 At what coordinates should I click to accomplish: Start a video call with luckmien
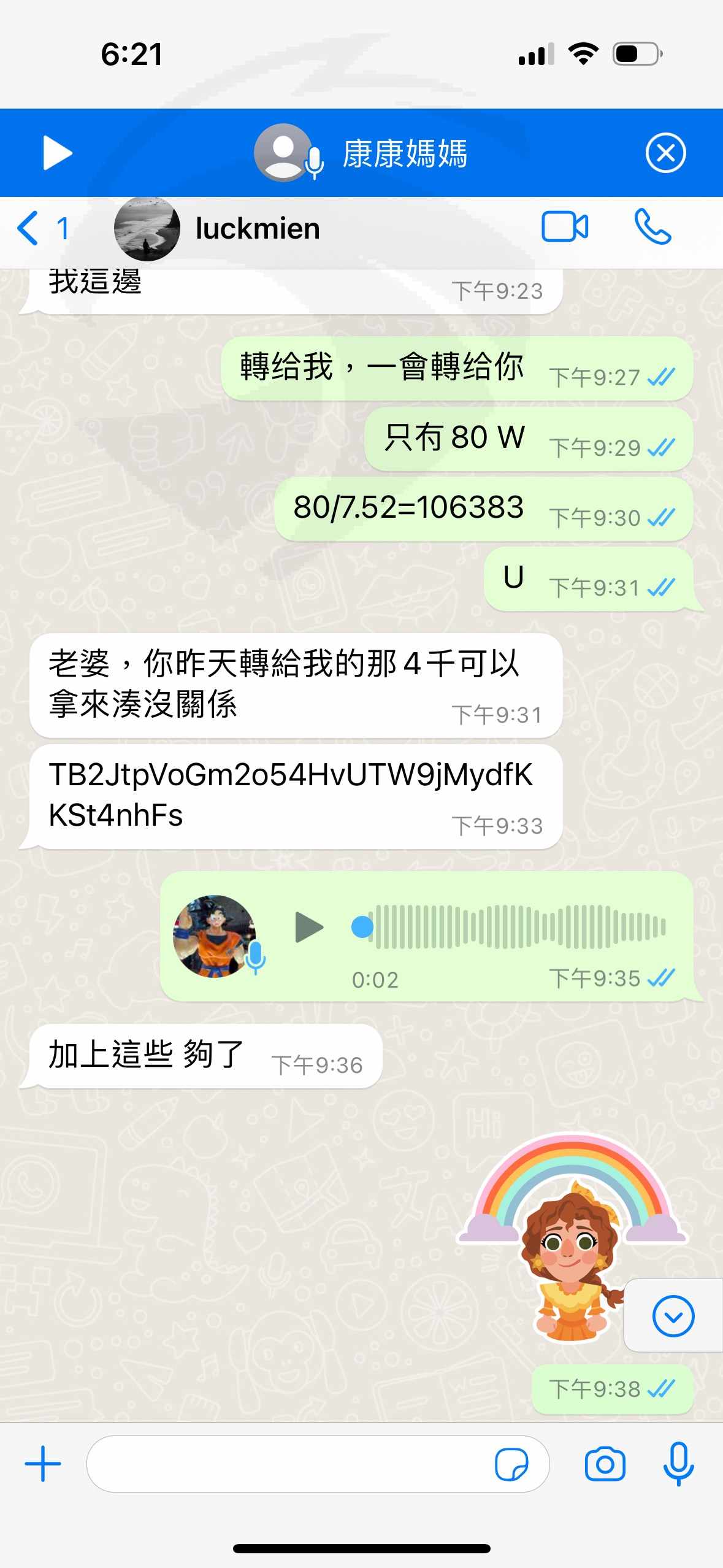coord(565,227)
